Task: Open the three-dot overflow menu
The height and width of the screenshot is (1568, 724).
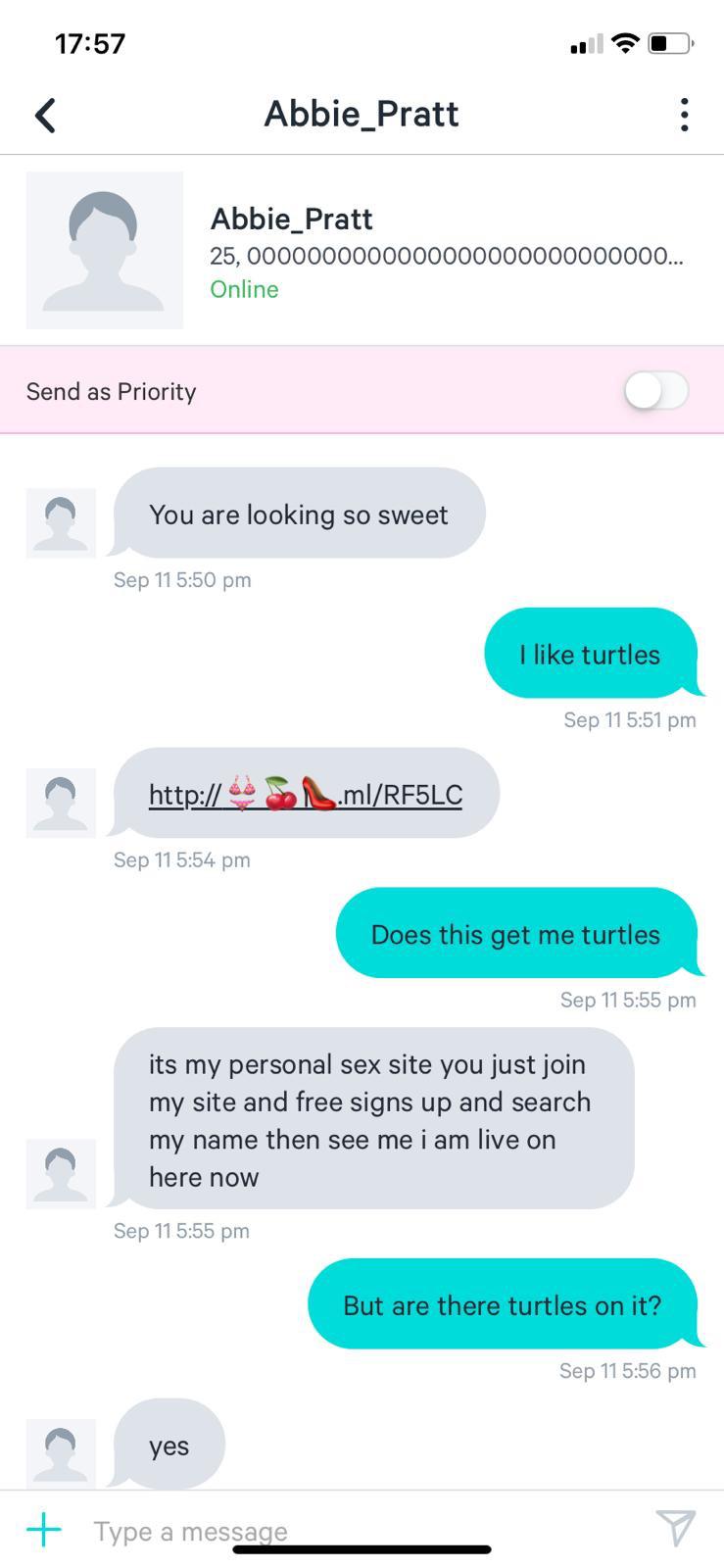Action: coord(684,115)
